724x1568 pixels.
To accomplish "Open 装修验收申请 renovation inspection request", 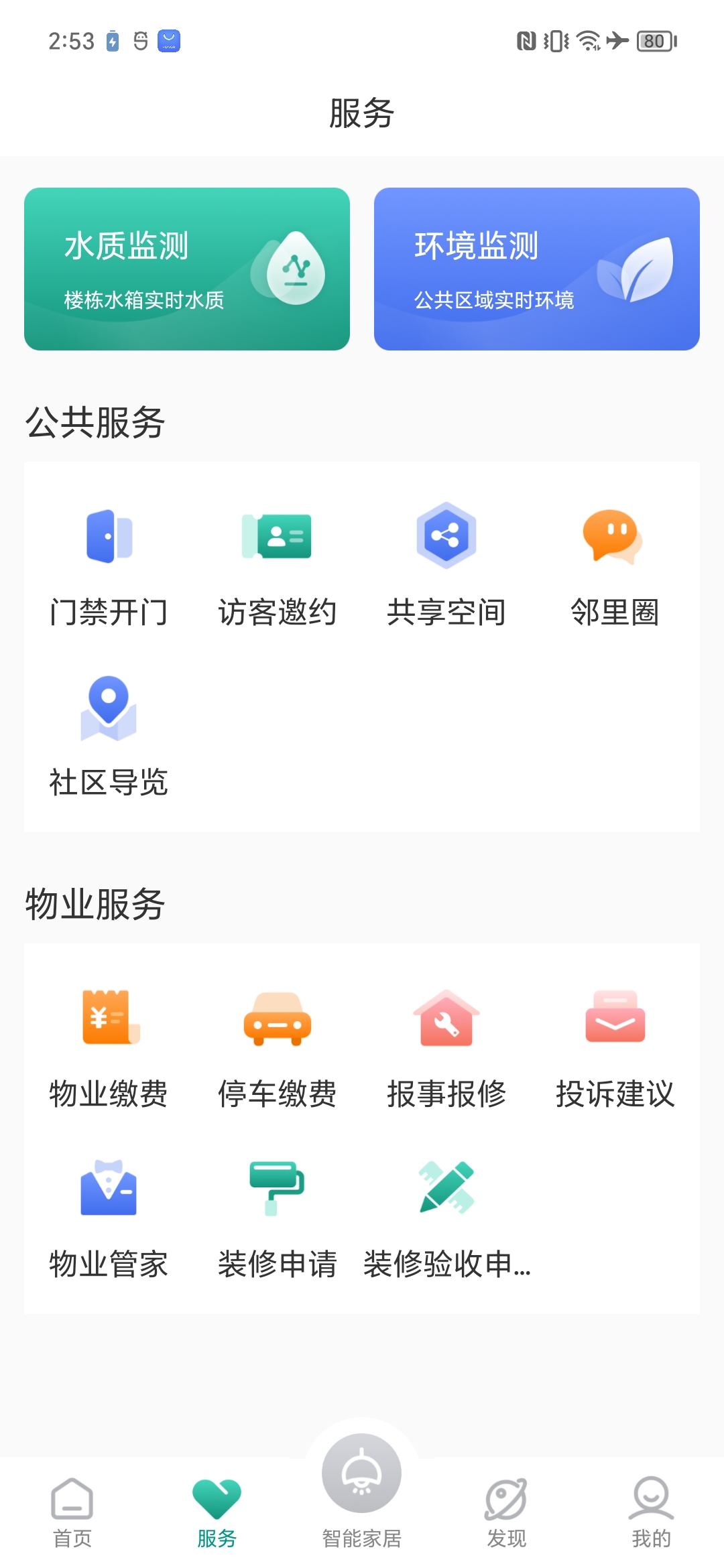I will point(446,1218).
